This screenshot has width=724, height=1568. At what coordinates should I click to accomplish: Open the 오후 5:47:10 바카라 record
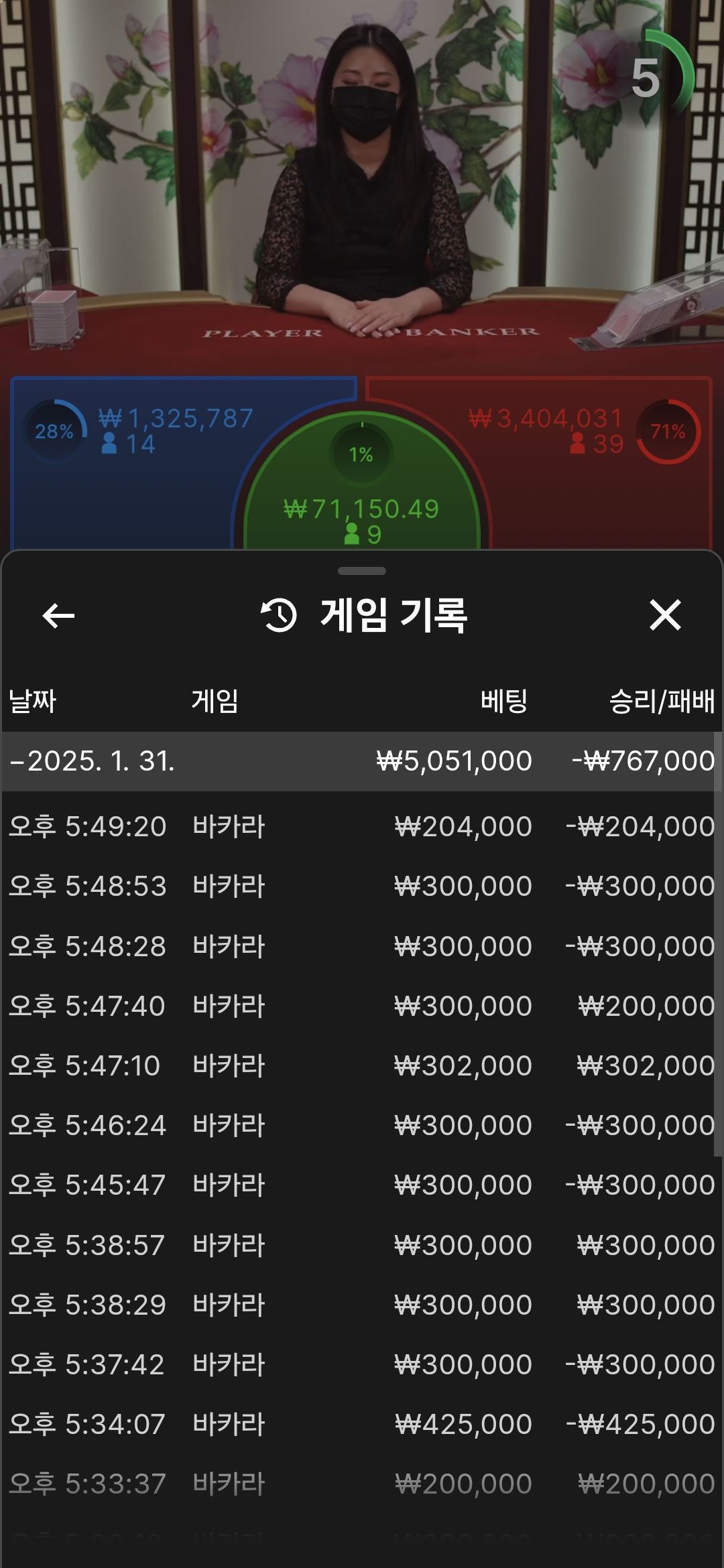pyautogui.click(x=361, y=1065)
